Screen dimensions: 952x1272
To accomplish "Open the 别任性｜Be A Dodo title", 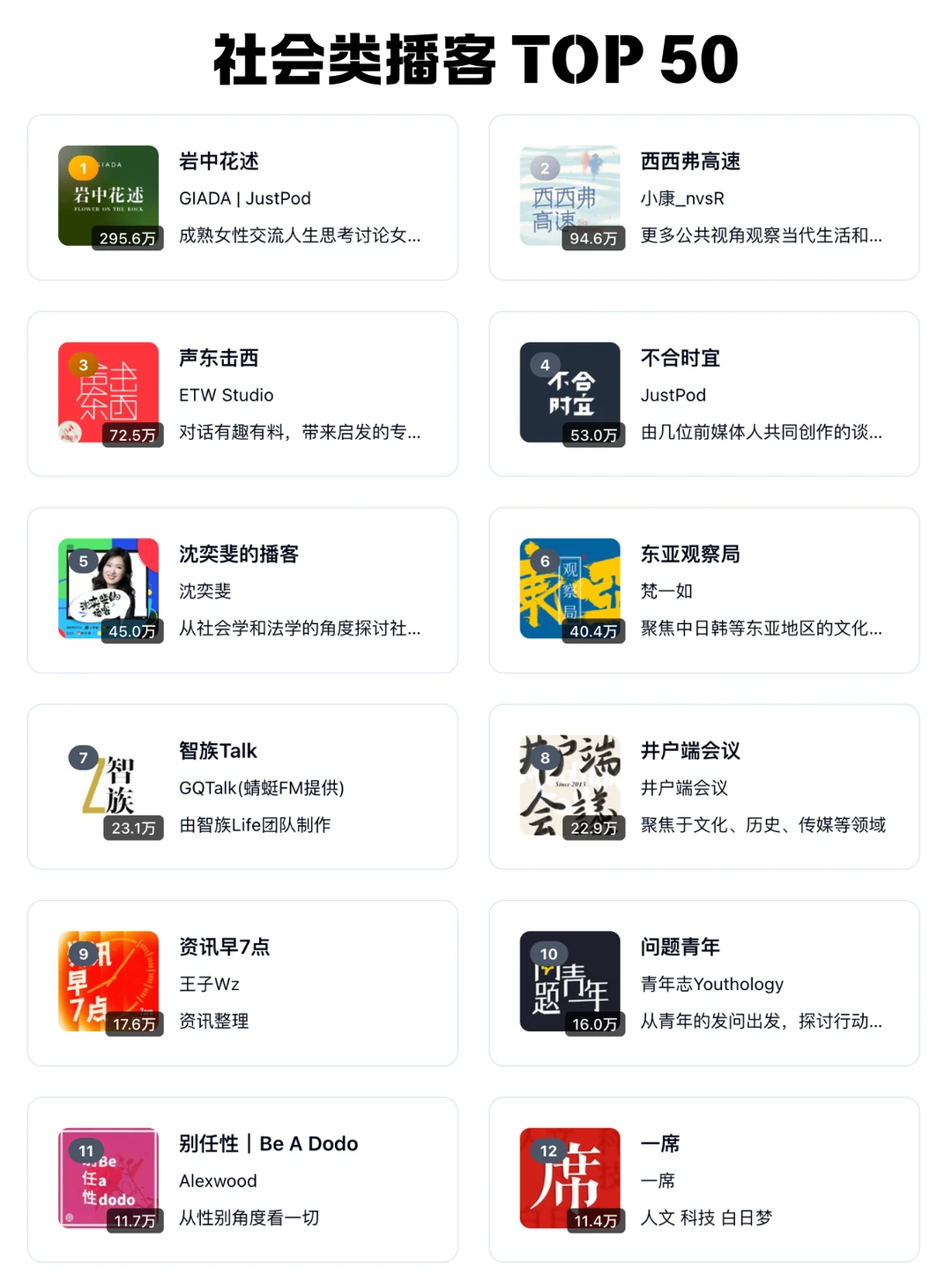I will tap(267, 1143).
